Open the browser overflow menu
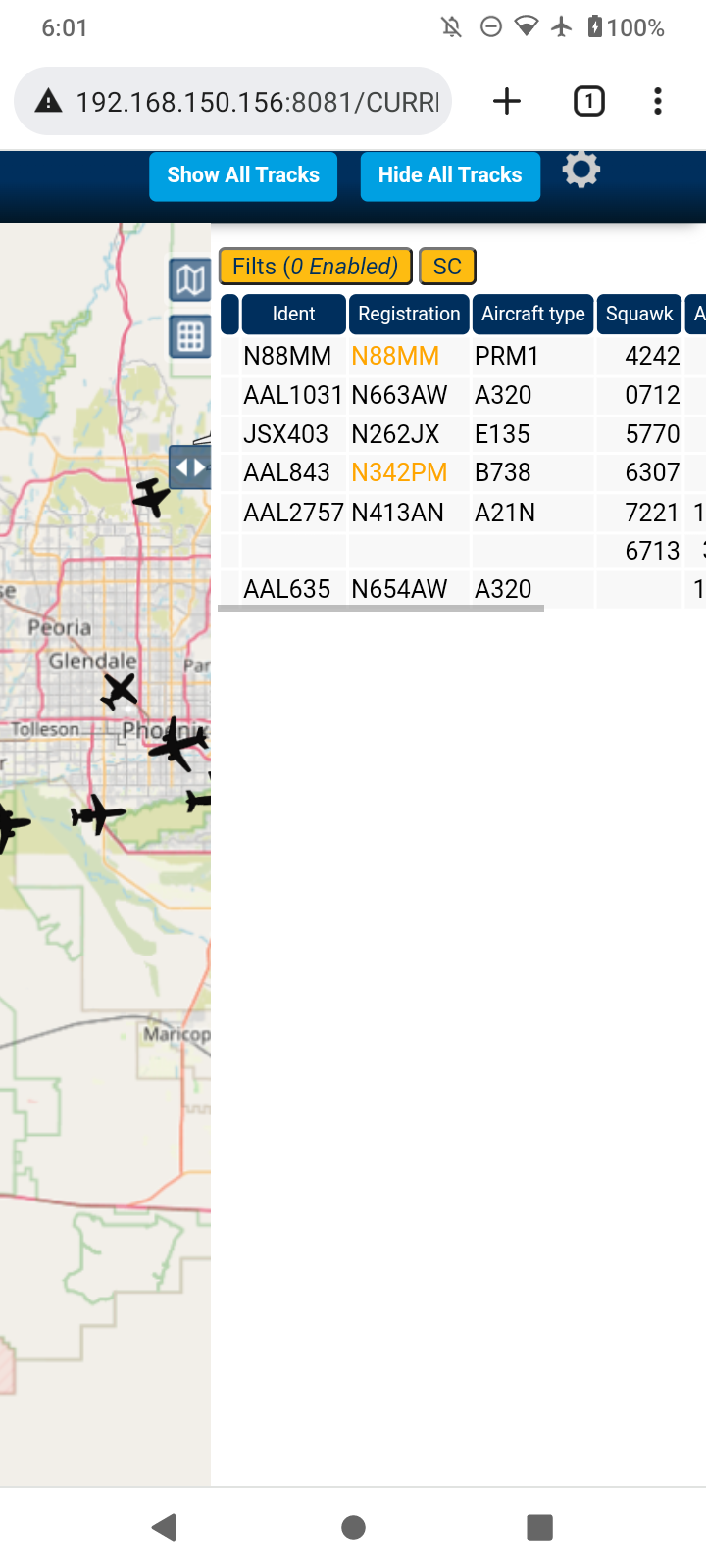This screenshot has height=1568, width=706. (658, 101)
